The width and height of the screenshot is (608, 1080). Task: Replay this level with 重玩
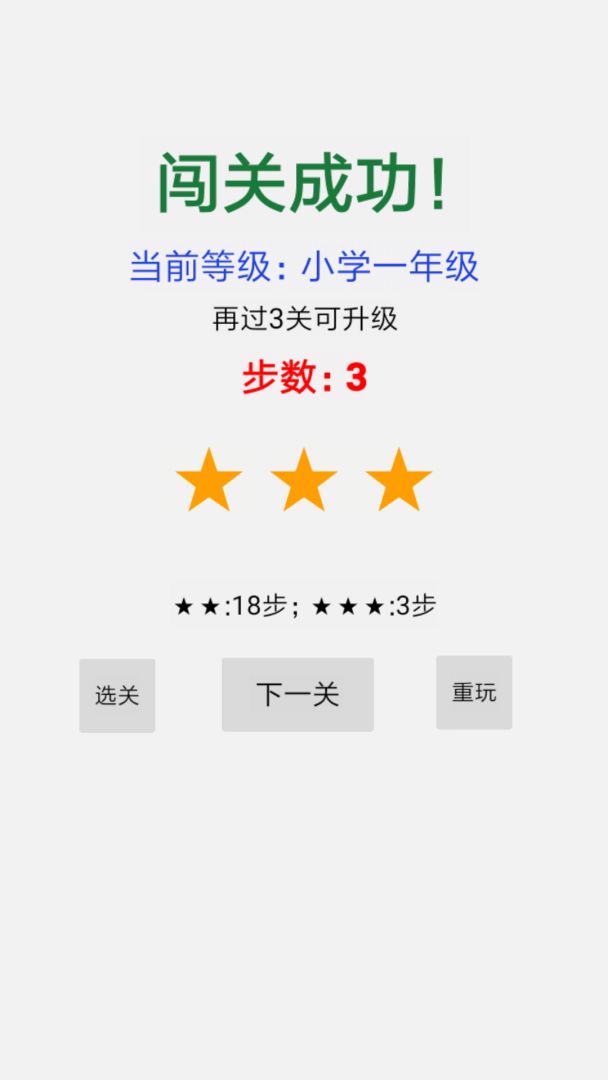pos(474,692)
